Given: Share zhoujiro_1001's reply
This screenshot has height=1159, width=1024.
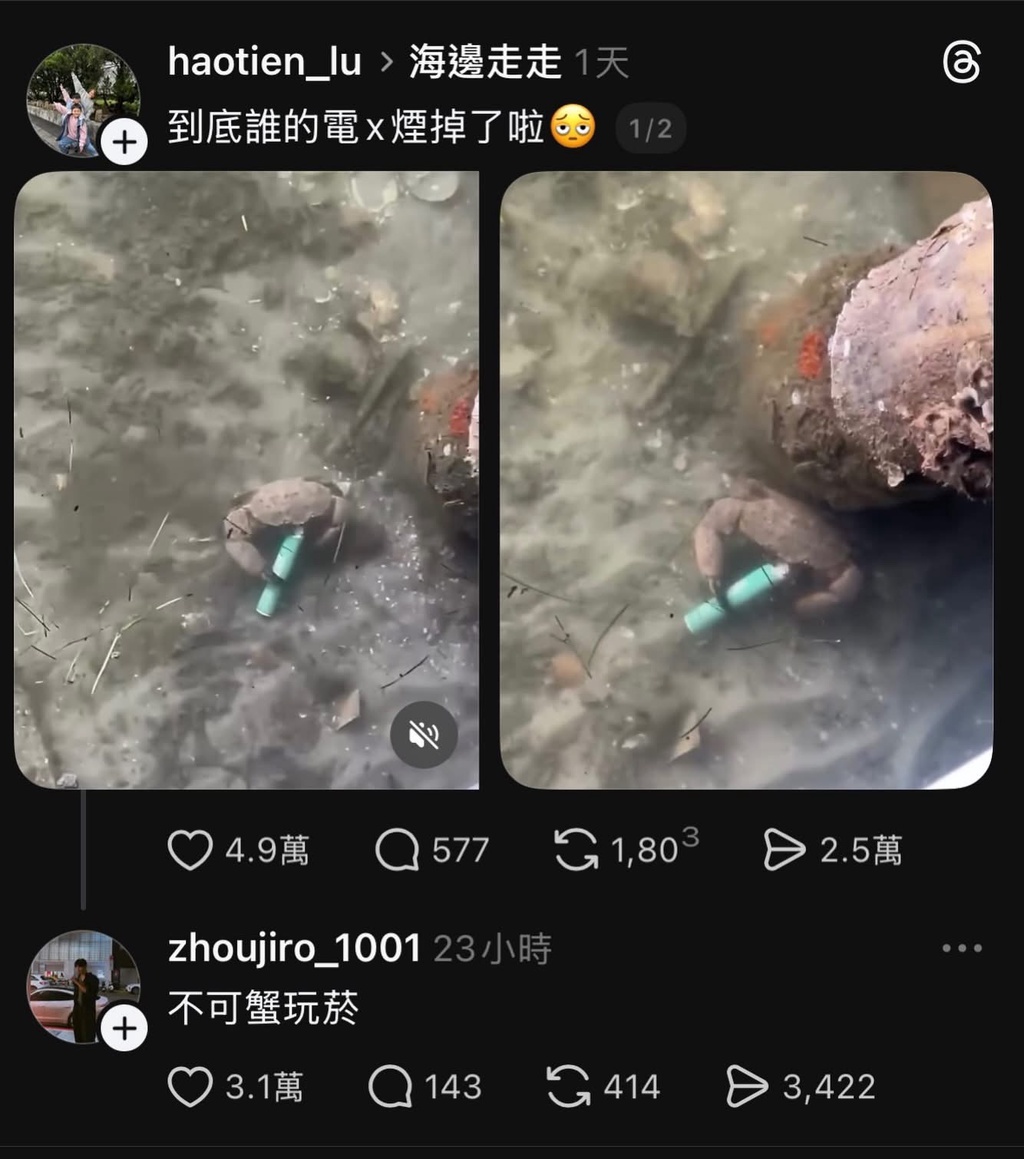Looking at the screenshot, I should tap(747, 1087).
